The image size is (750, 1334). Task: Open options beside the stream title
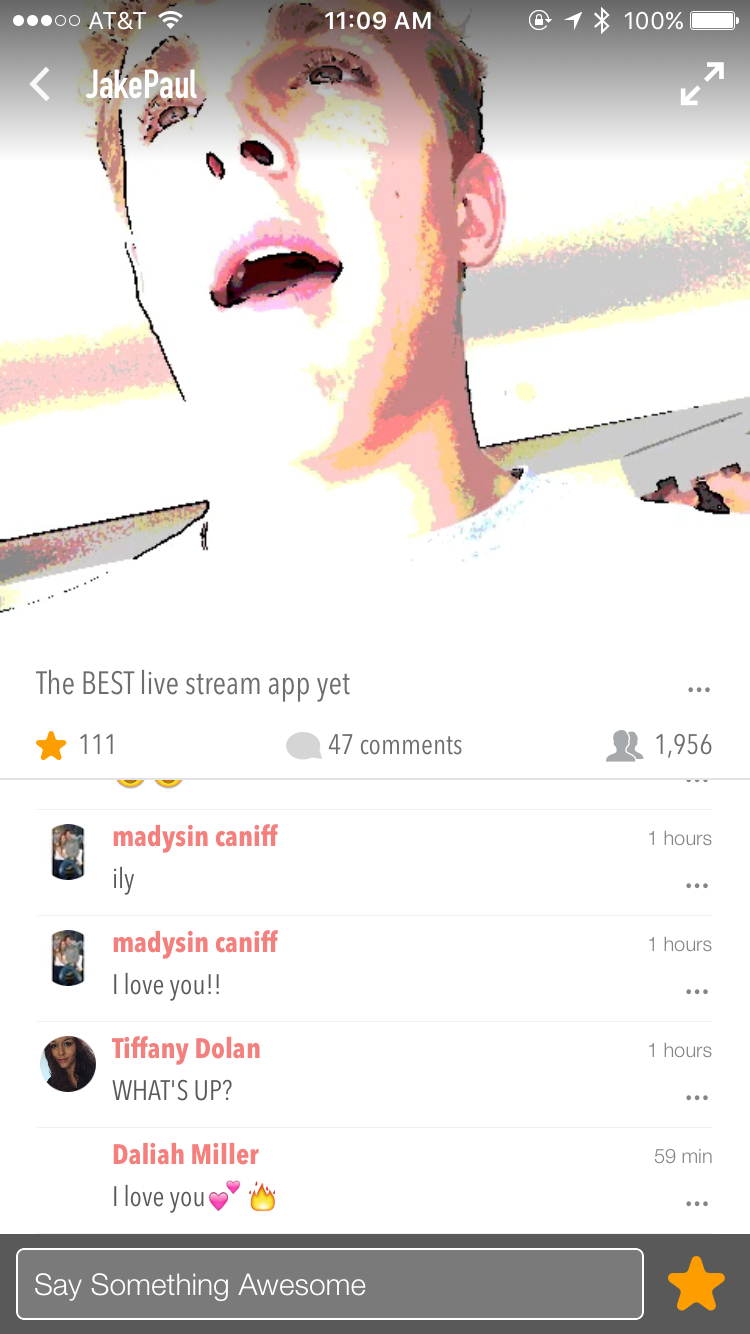pos(698,690)
